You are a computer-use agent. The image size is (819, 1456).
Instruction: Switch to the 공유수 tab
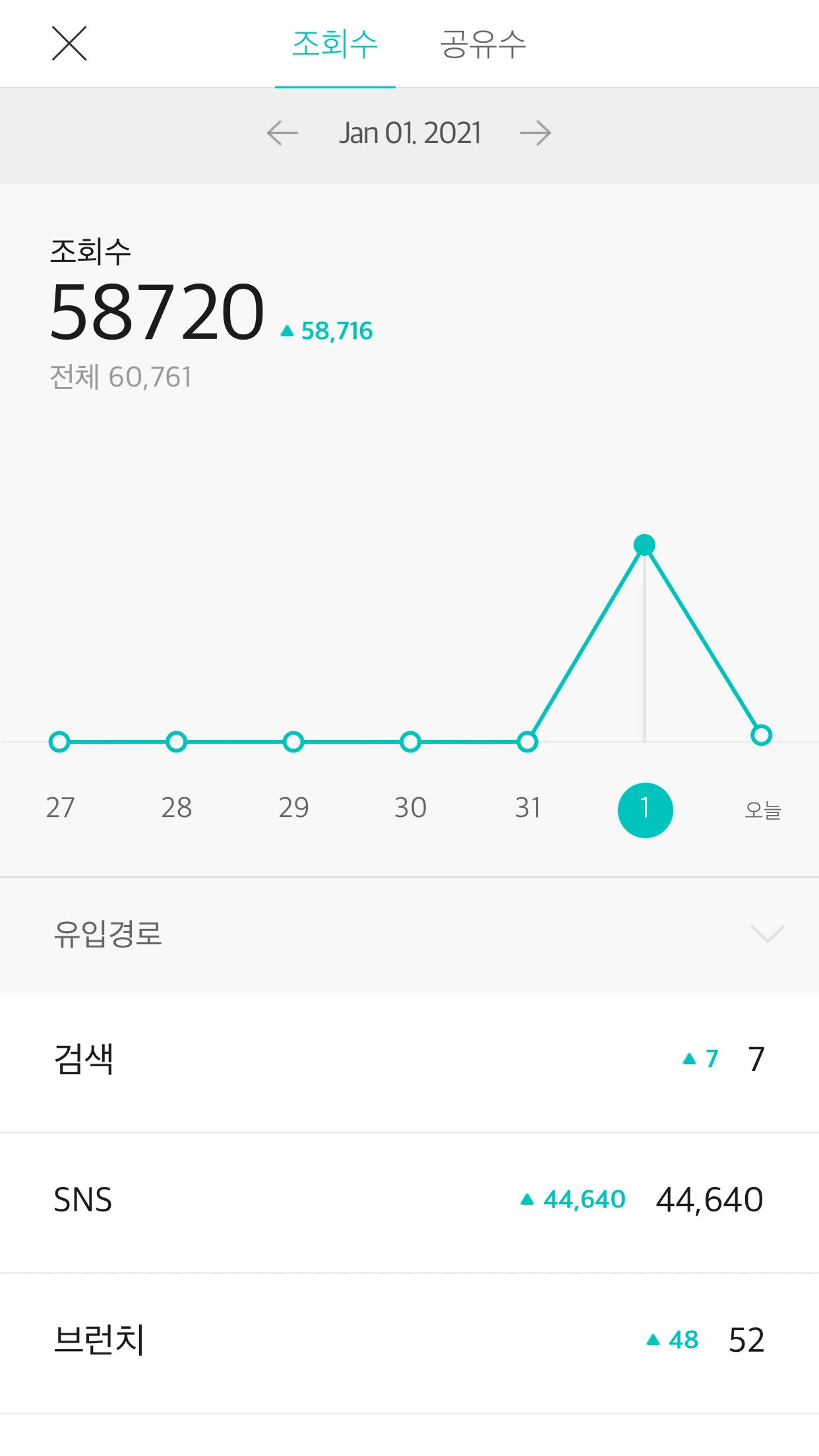point(483,44)
